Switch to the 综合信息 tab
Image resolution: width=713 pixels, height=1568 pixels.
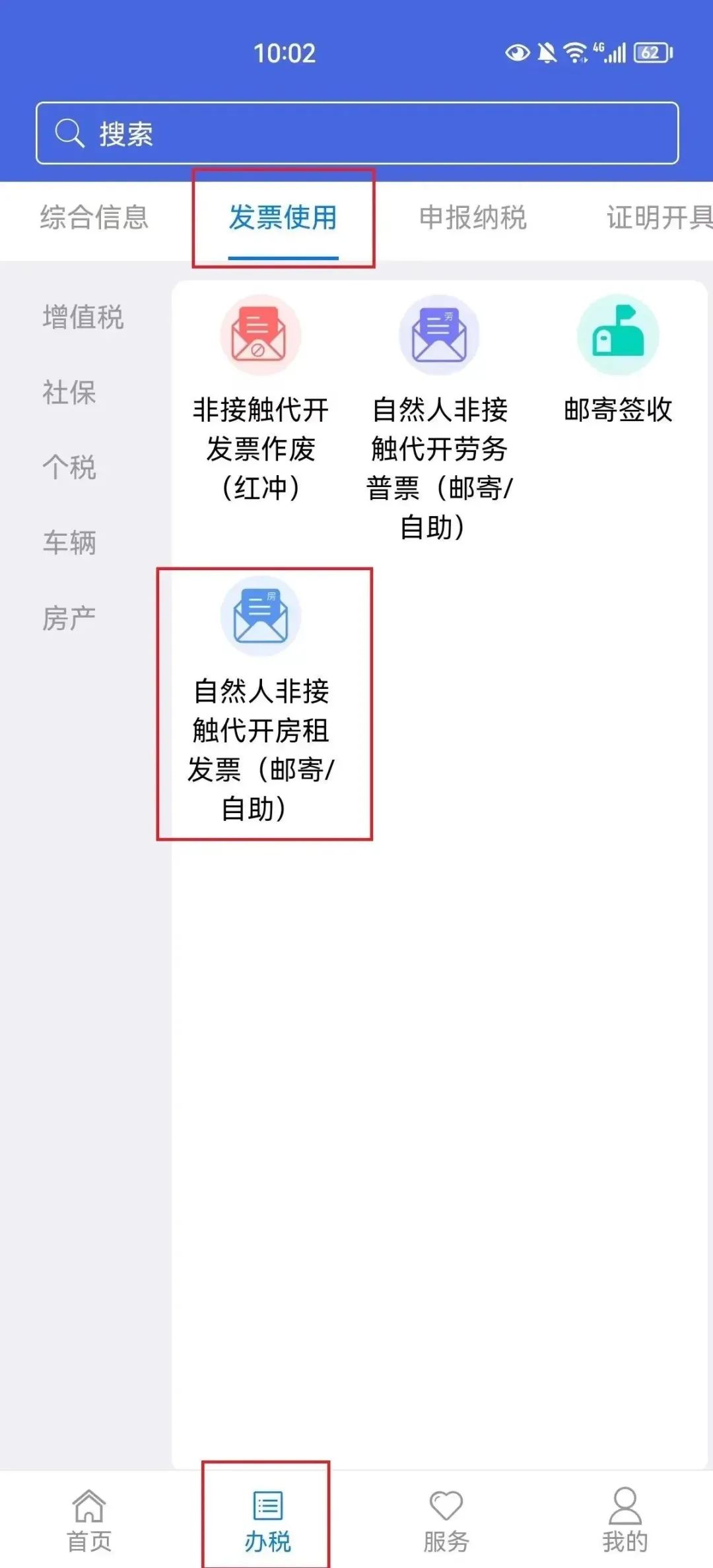point(94,218)
